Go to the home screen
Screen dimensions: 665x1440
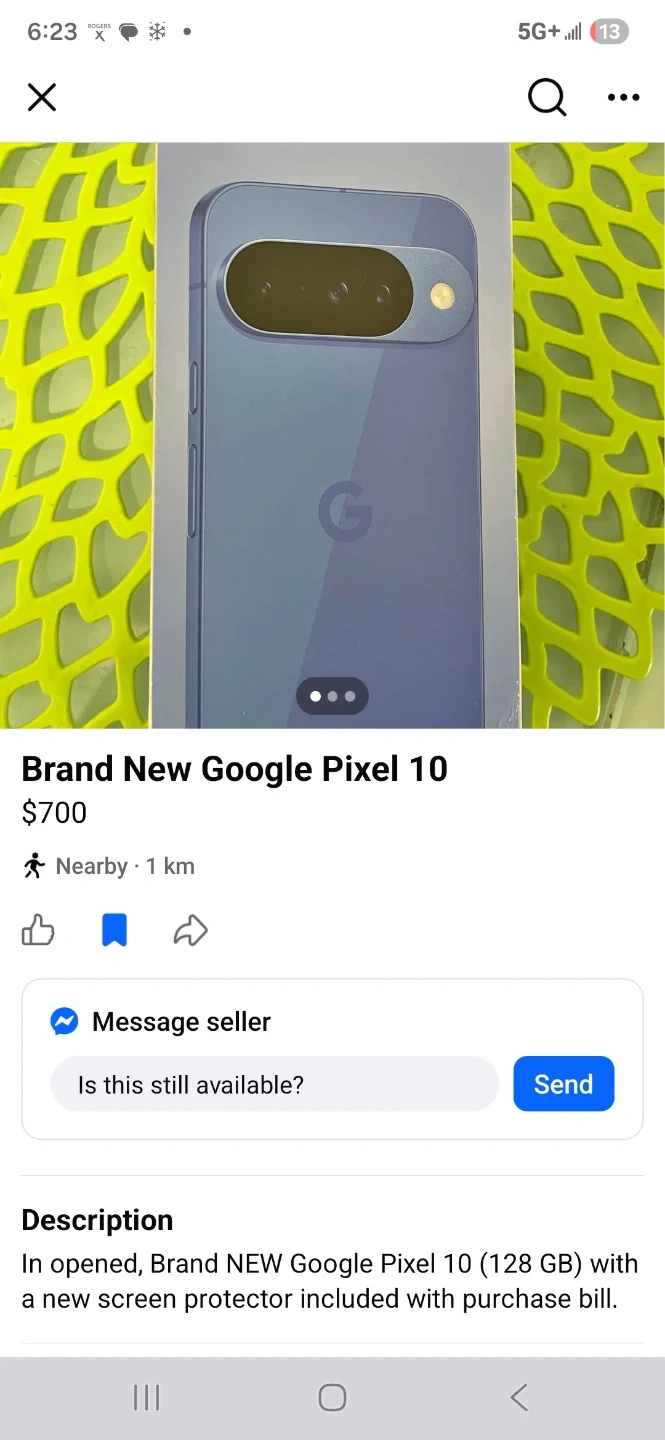click(332, 1397)
